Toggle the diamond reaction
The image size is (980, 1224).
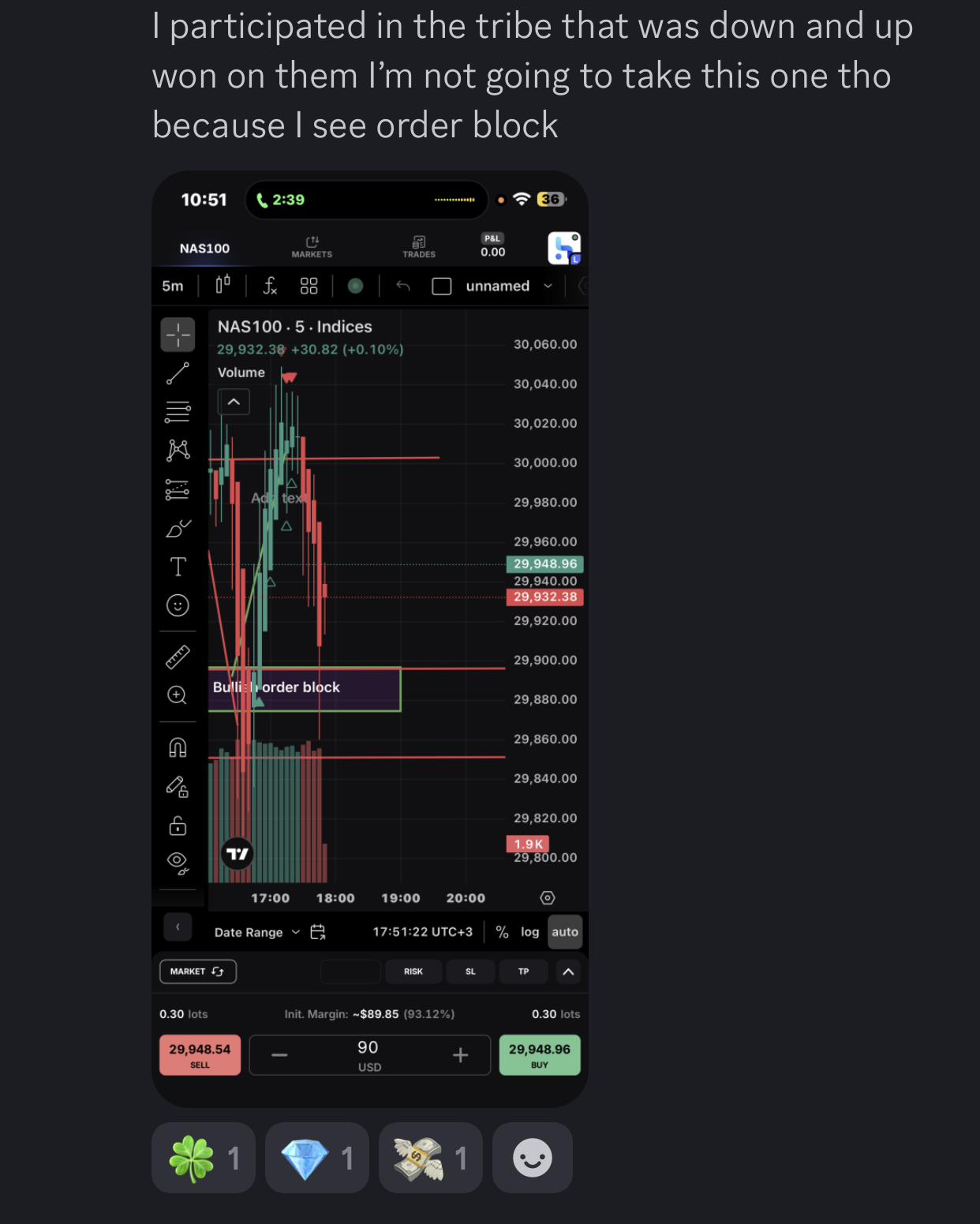click(317, 1158)
